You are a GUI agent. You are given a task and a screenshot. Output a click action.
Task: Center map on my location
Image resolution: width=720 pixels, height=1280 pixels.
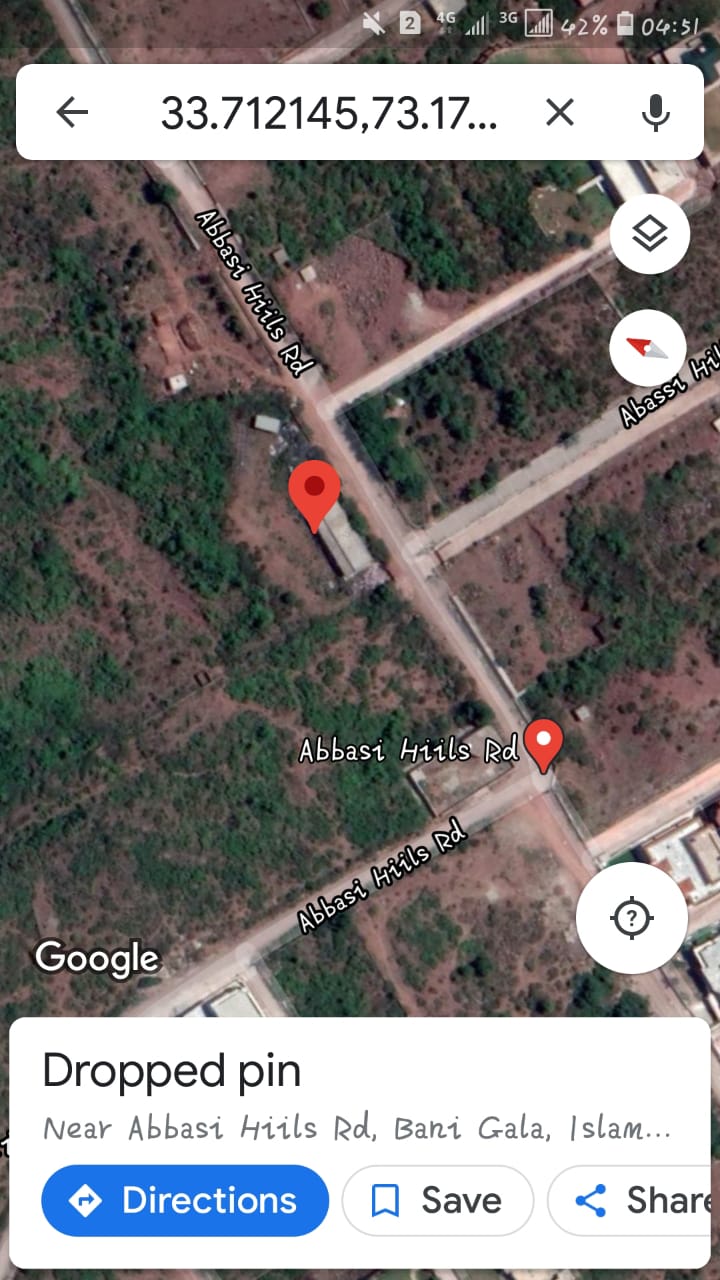(632, 918)
